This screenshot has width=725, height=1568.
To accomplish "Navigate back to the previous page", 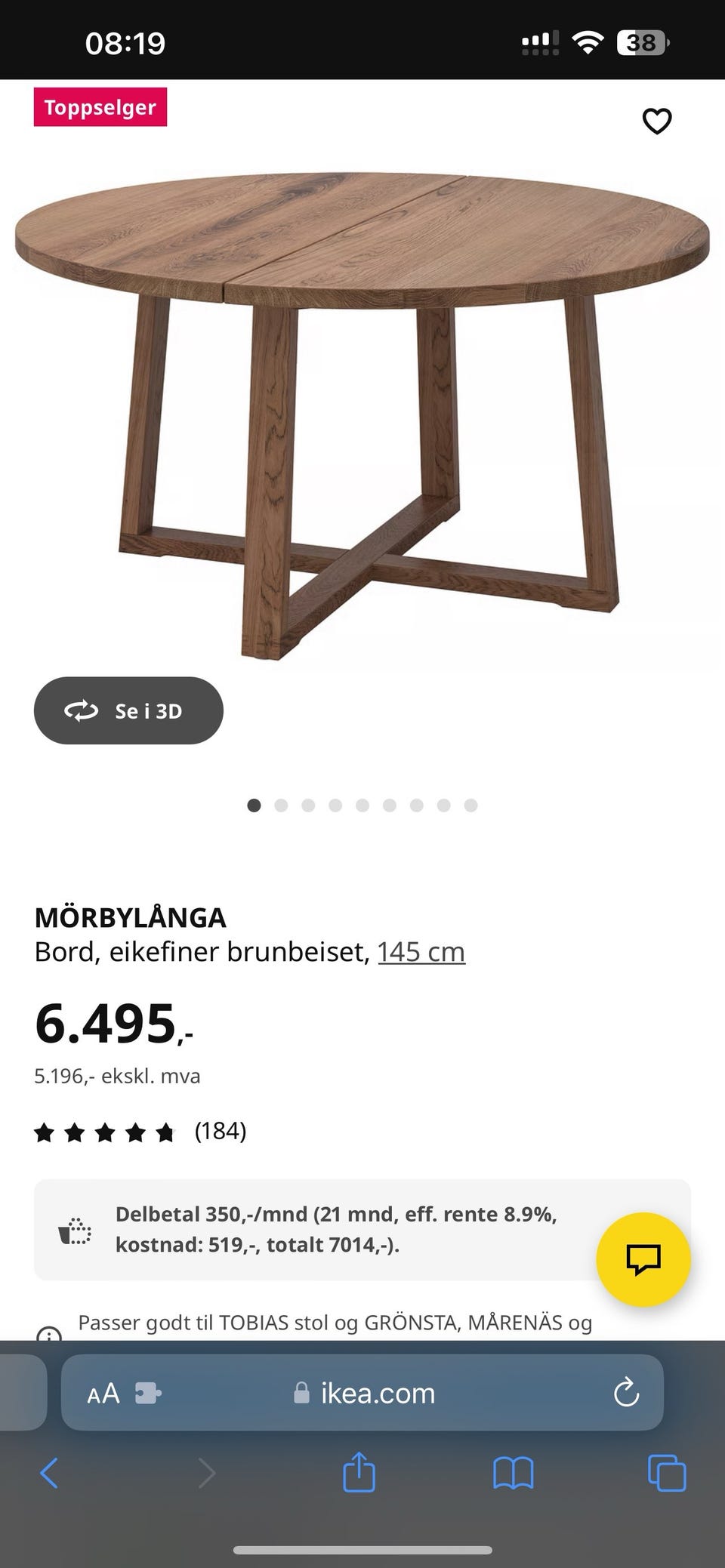I will click(50, 1474).
